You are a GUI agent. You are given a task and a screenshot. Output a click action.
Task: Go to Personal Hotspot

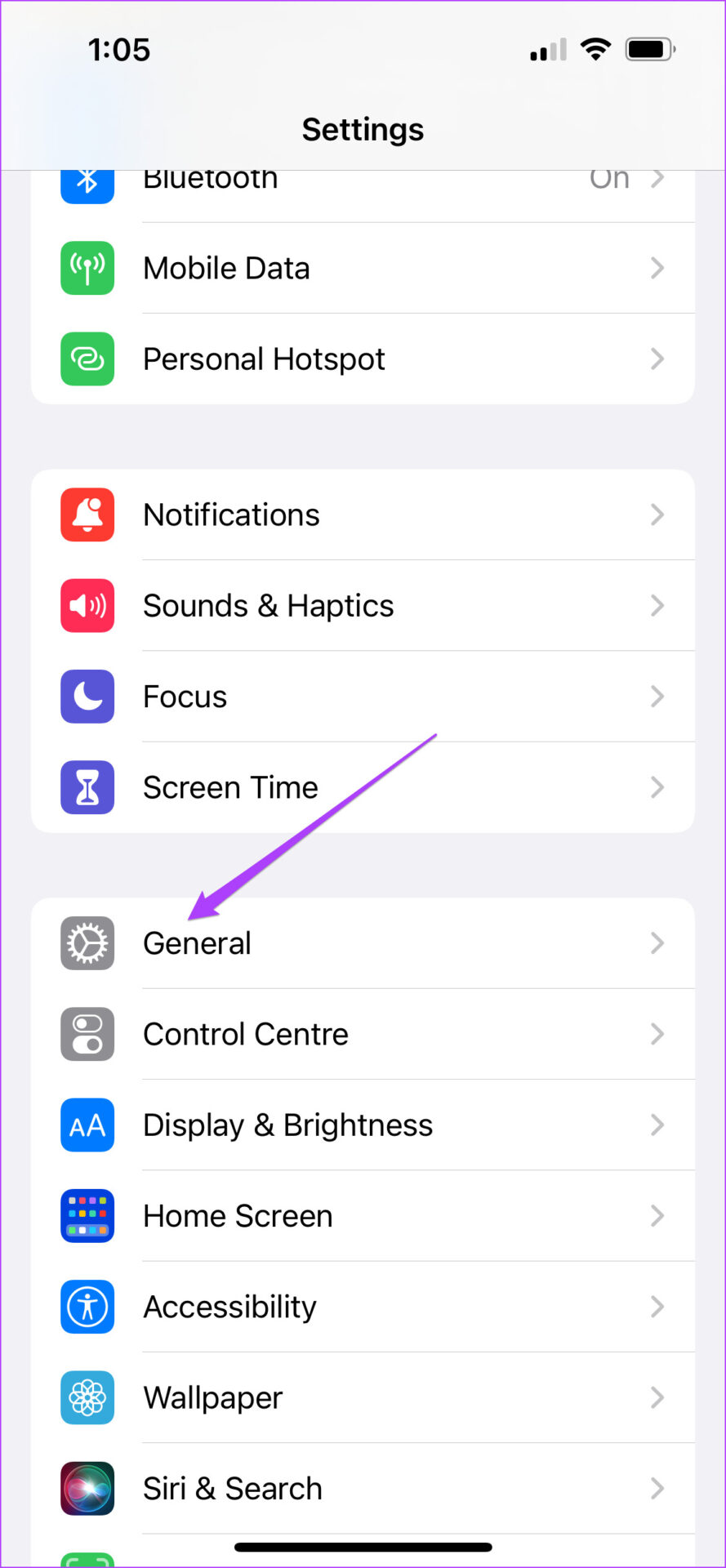(x=363, y=359)
